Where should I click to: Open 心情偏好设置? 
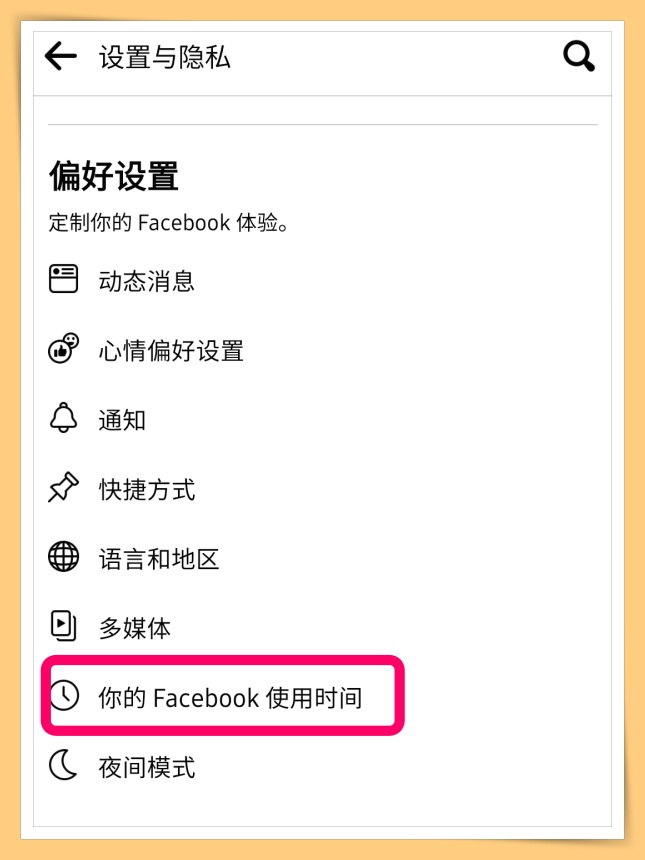(170, 350)
